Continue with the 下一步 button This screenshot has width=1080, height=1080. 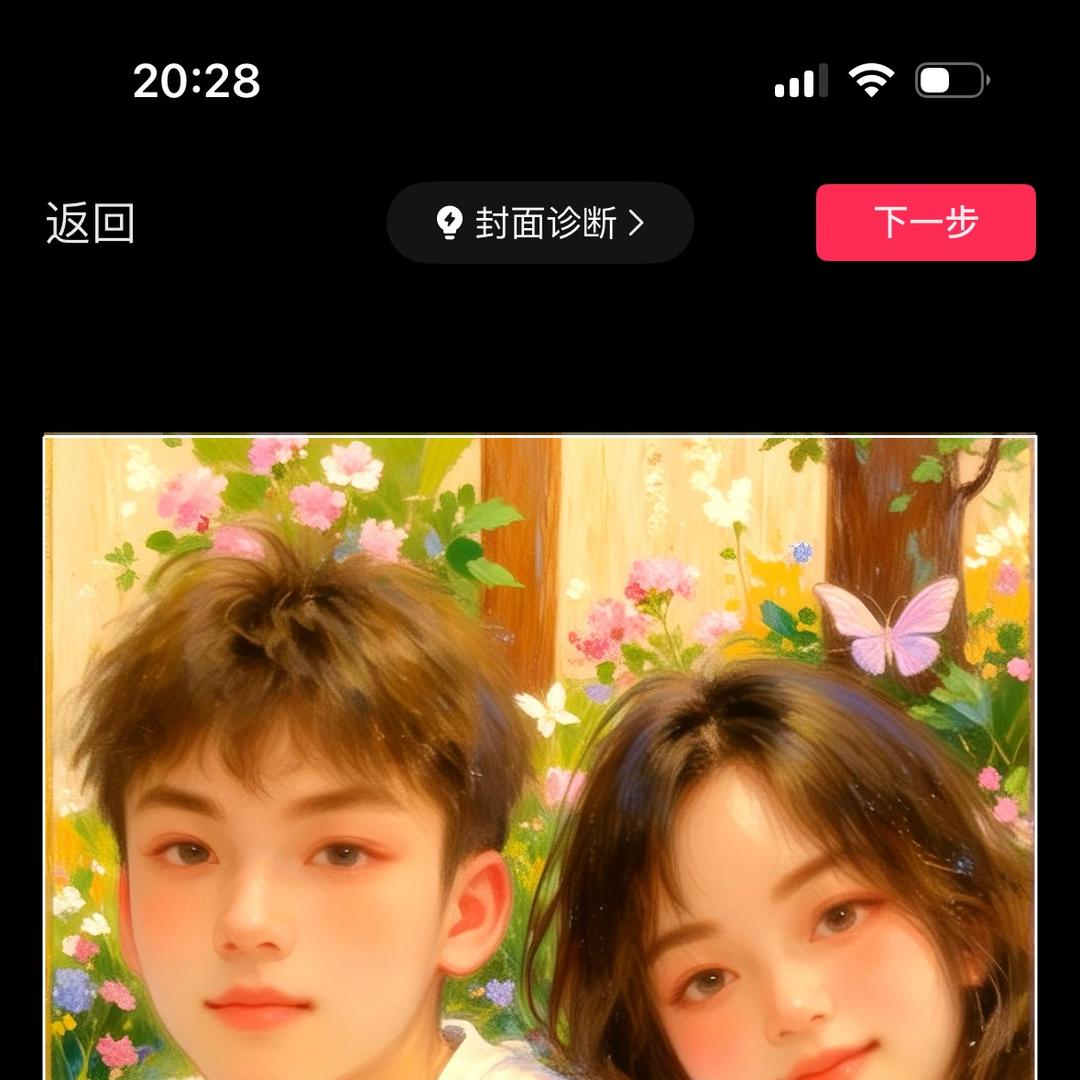click(925, 222)
